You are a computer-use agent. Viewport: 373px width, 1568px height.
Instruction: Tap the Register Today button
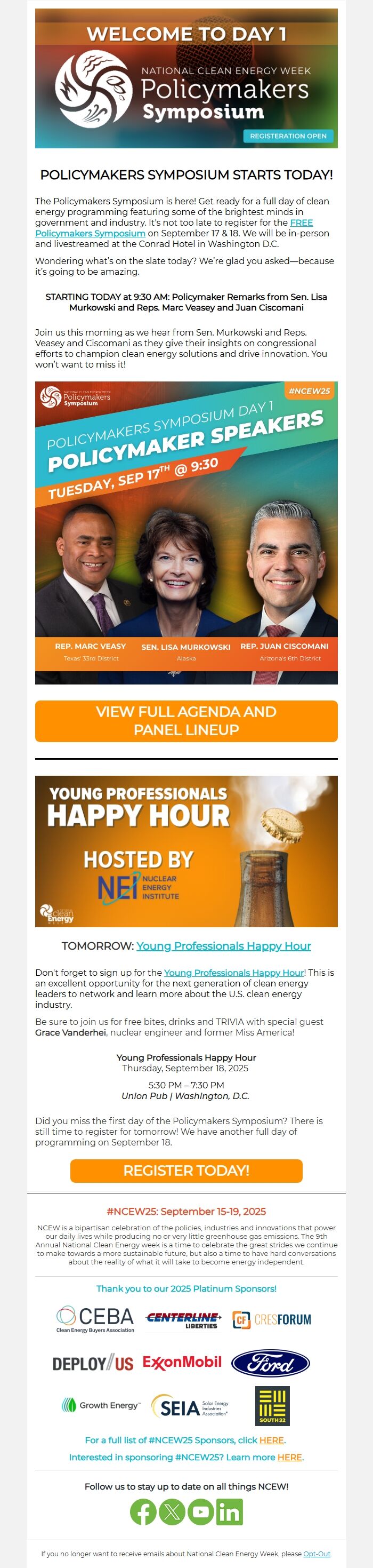pyautogui.click(x=186, y=1171)
